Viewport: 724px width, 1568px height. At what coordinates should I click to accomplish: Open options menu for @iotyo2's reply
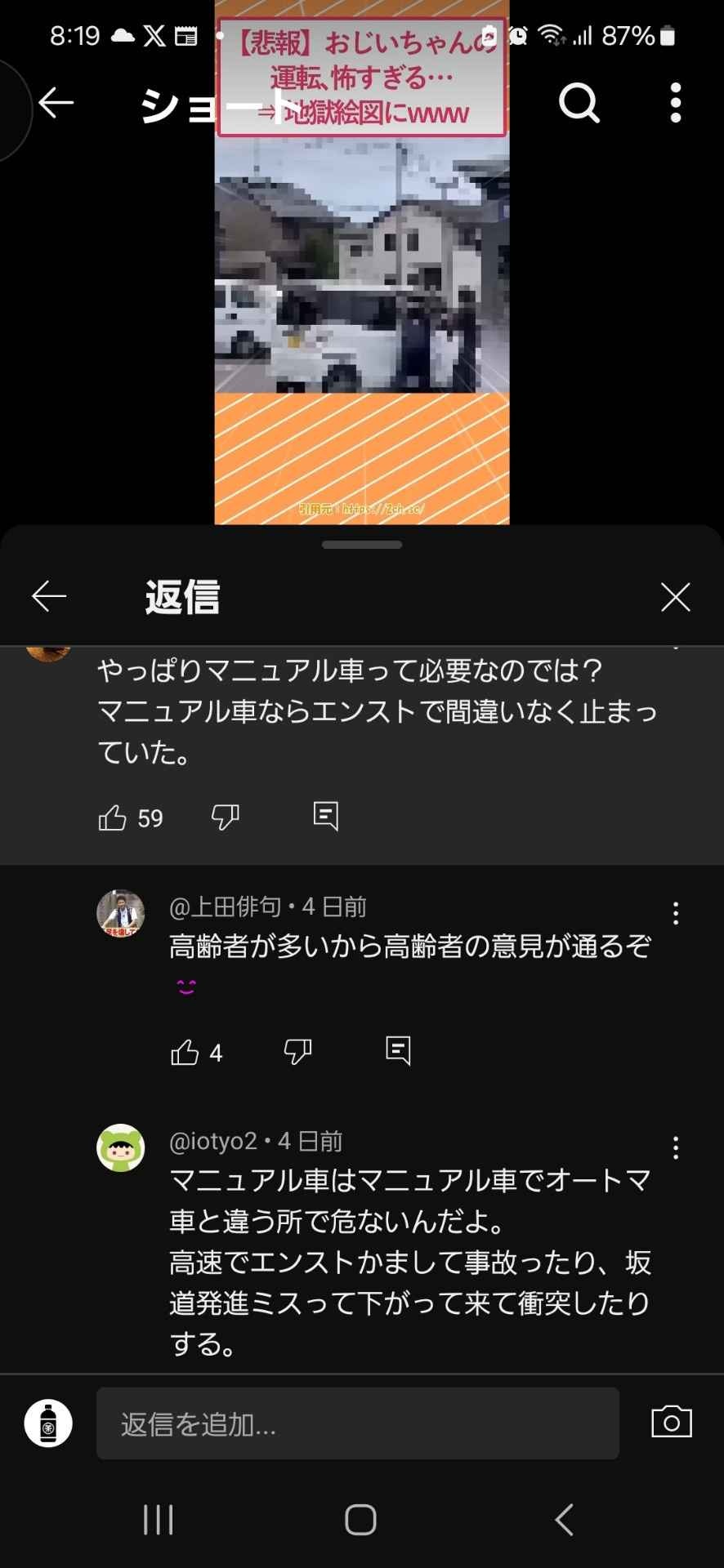tap(675, 1147)
